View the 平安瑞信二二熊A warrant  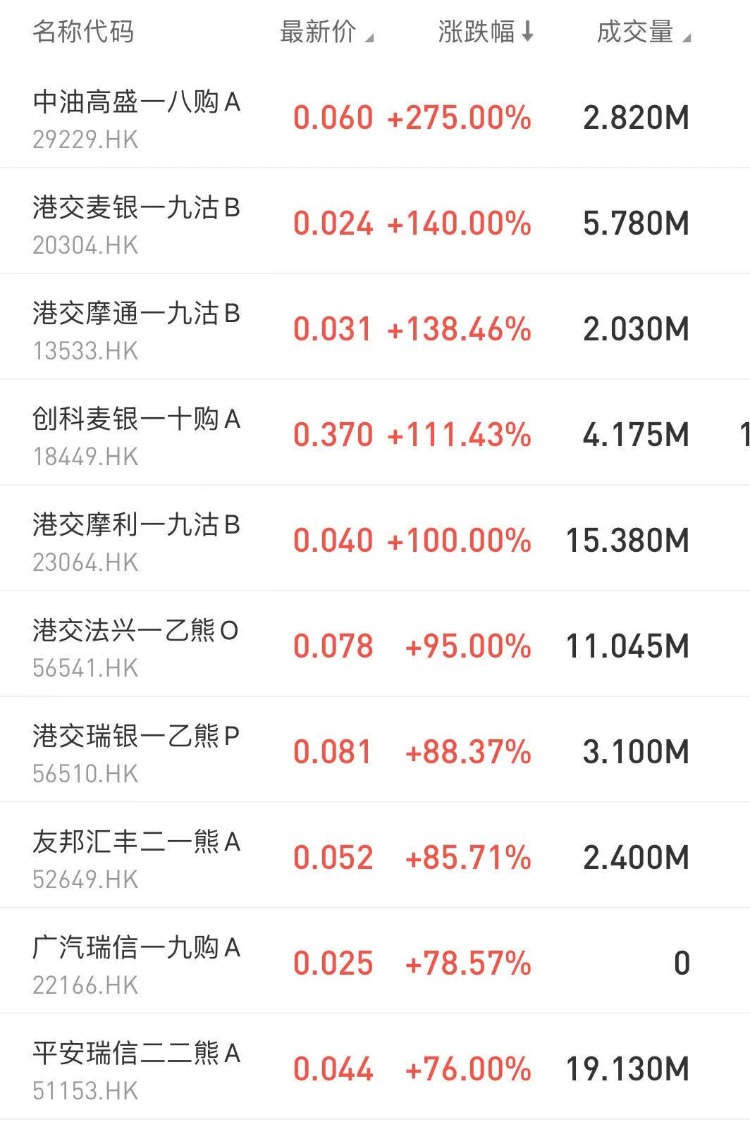137,1070
